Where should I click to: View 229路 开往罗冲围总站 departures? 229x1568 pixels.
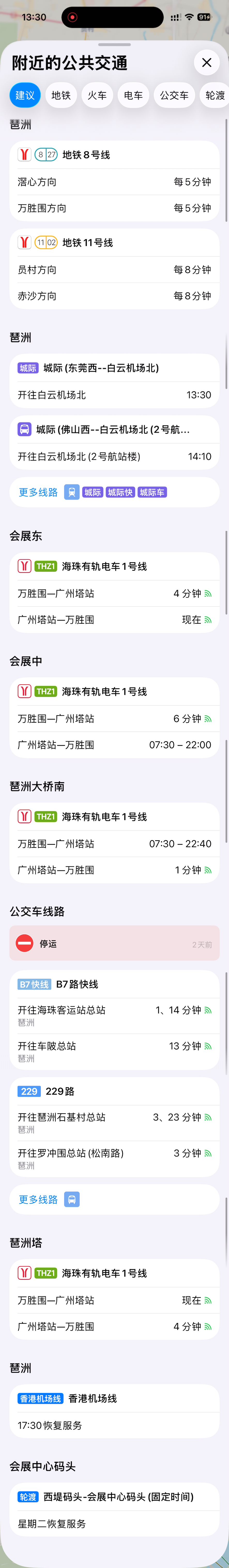[114, 1158]
